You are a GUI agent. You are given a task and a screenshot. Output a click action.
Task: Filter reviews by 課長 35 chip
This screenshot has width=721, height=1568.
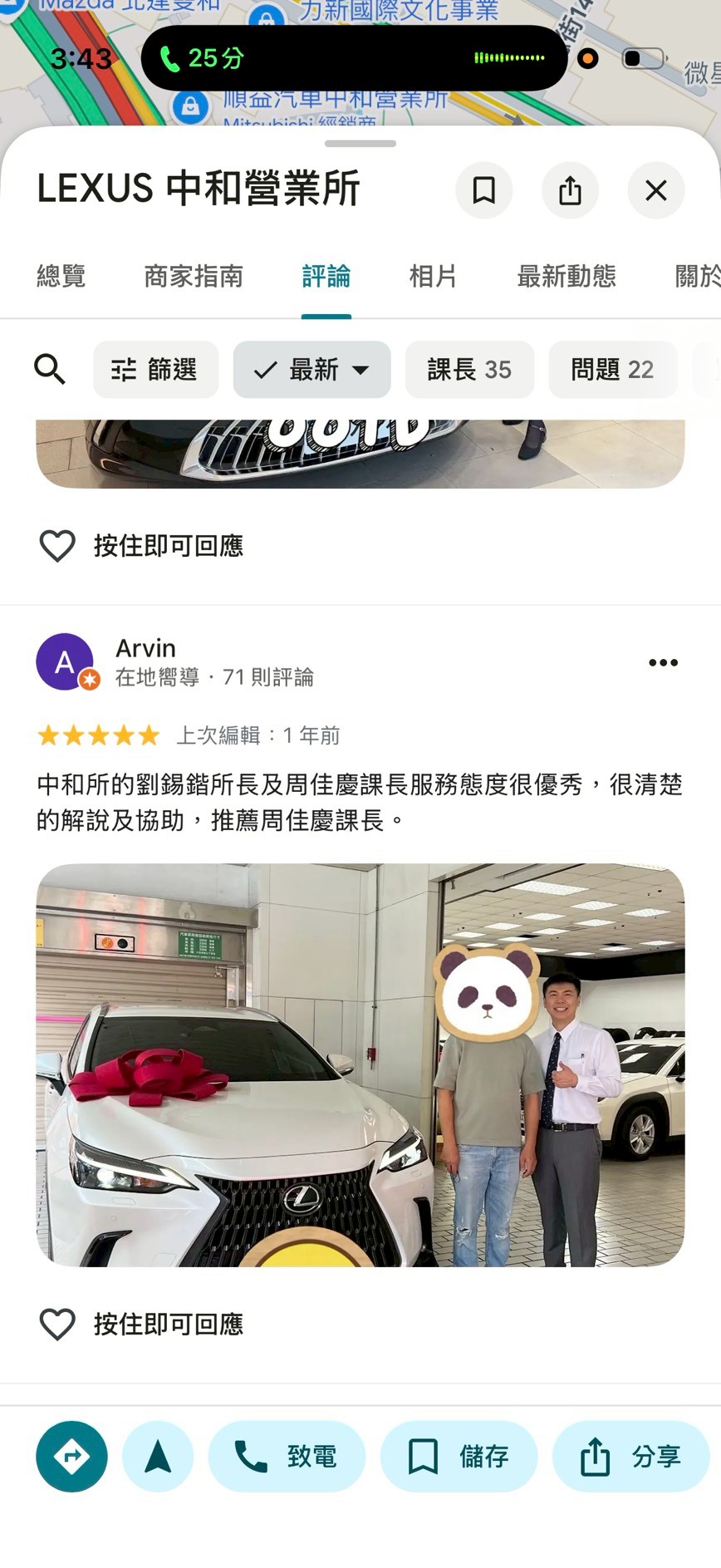tap(469, 369)
